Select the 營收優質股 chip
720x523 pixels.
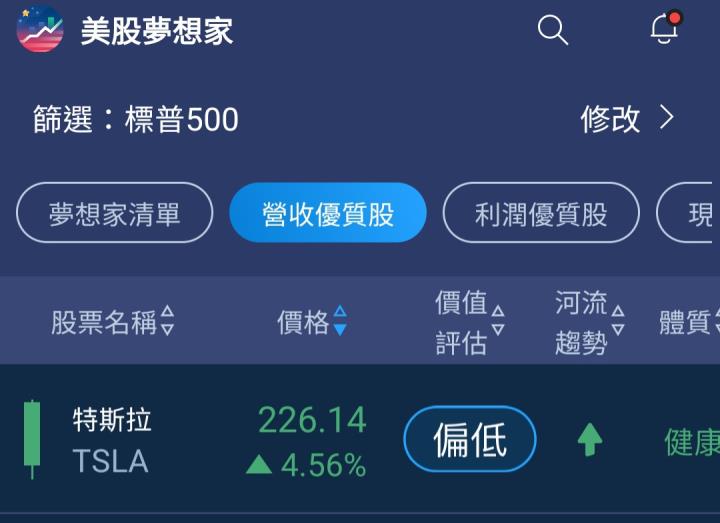pos(328,213)
